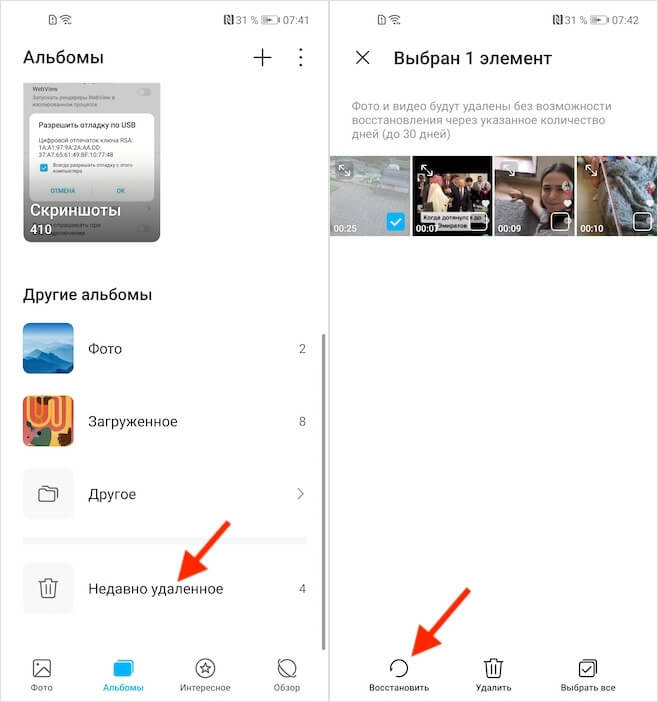Switch to the Интересное tab
The height and width of the screenshot is (702, 658).
click(x=205, y=675)
